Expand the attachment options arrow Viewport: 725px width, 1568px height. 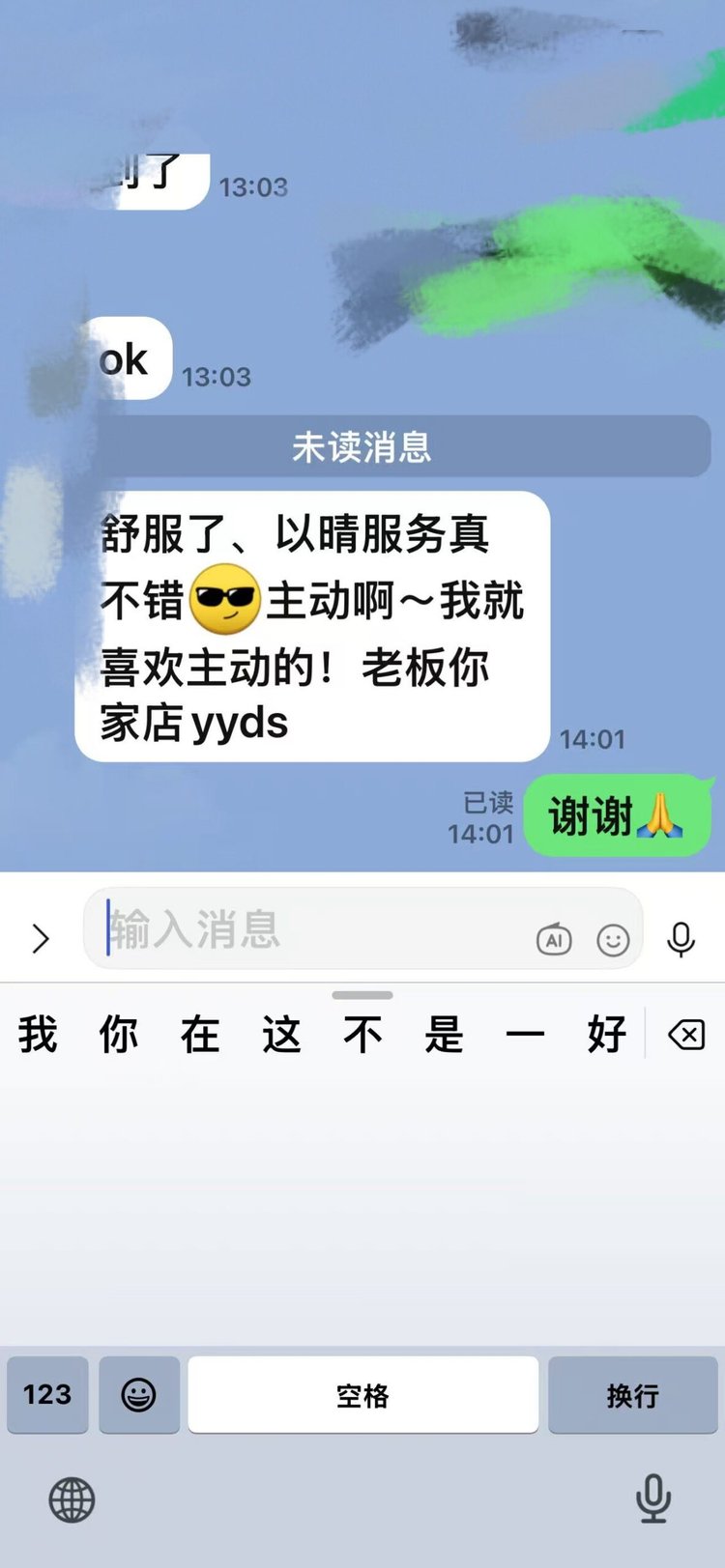[41, 938]
